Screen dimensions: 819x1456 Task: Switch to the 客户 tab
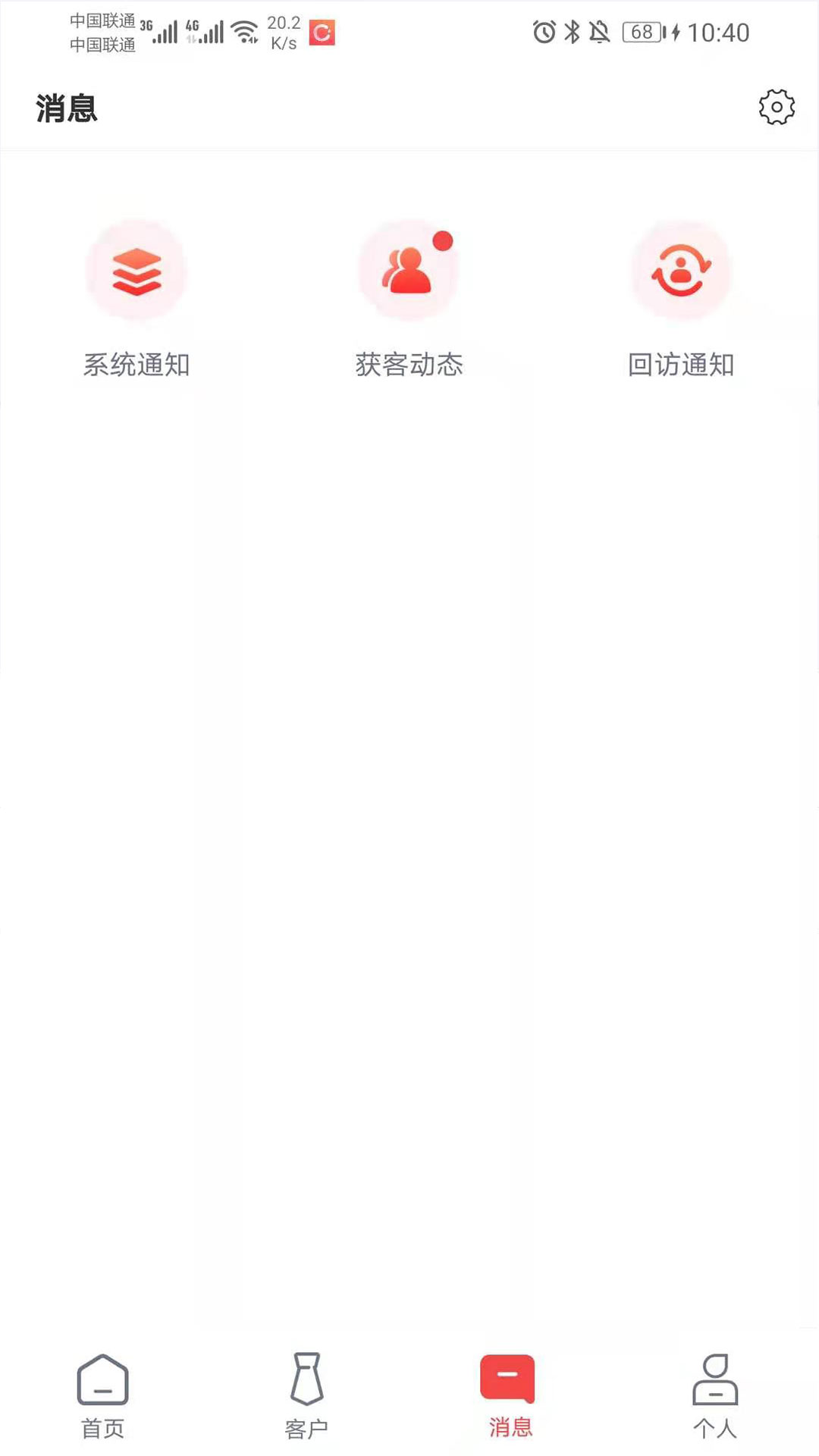click(x=307, y=1424)
